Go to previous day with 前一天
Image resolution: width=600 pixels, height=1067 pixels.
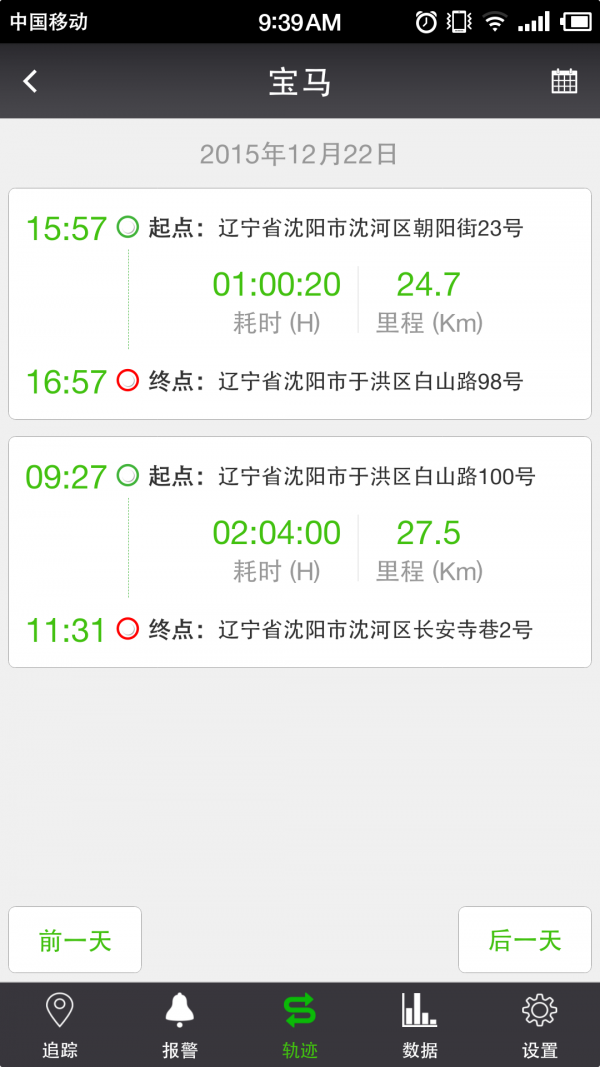75,940
